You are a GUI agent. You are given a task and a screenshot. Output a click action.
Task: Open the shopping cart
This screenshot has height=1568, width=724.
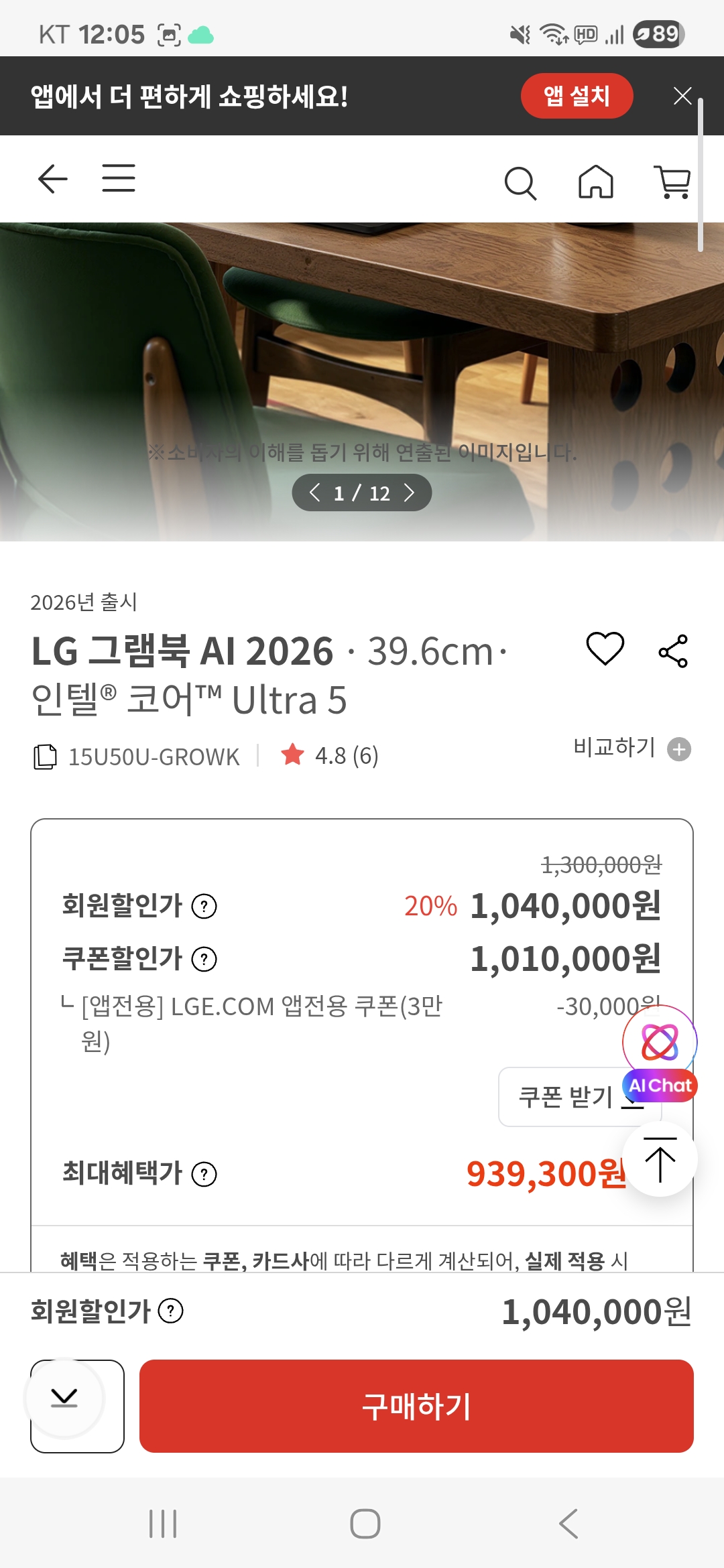(672, 182)
